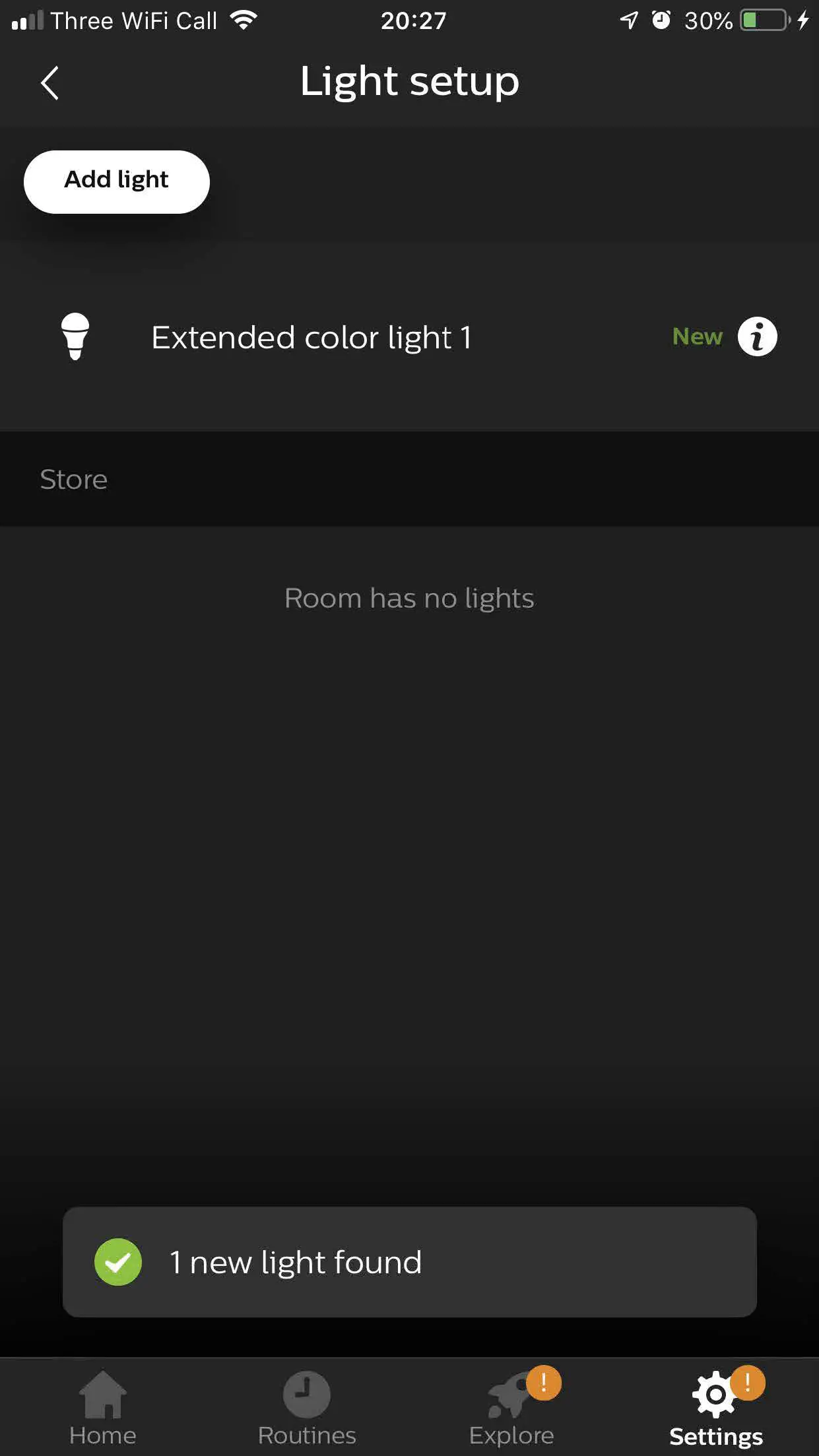The width and height of the screenshot is (819, 1456).
Task: Go to the Explore tab
Action: pos(511,1409)
